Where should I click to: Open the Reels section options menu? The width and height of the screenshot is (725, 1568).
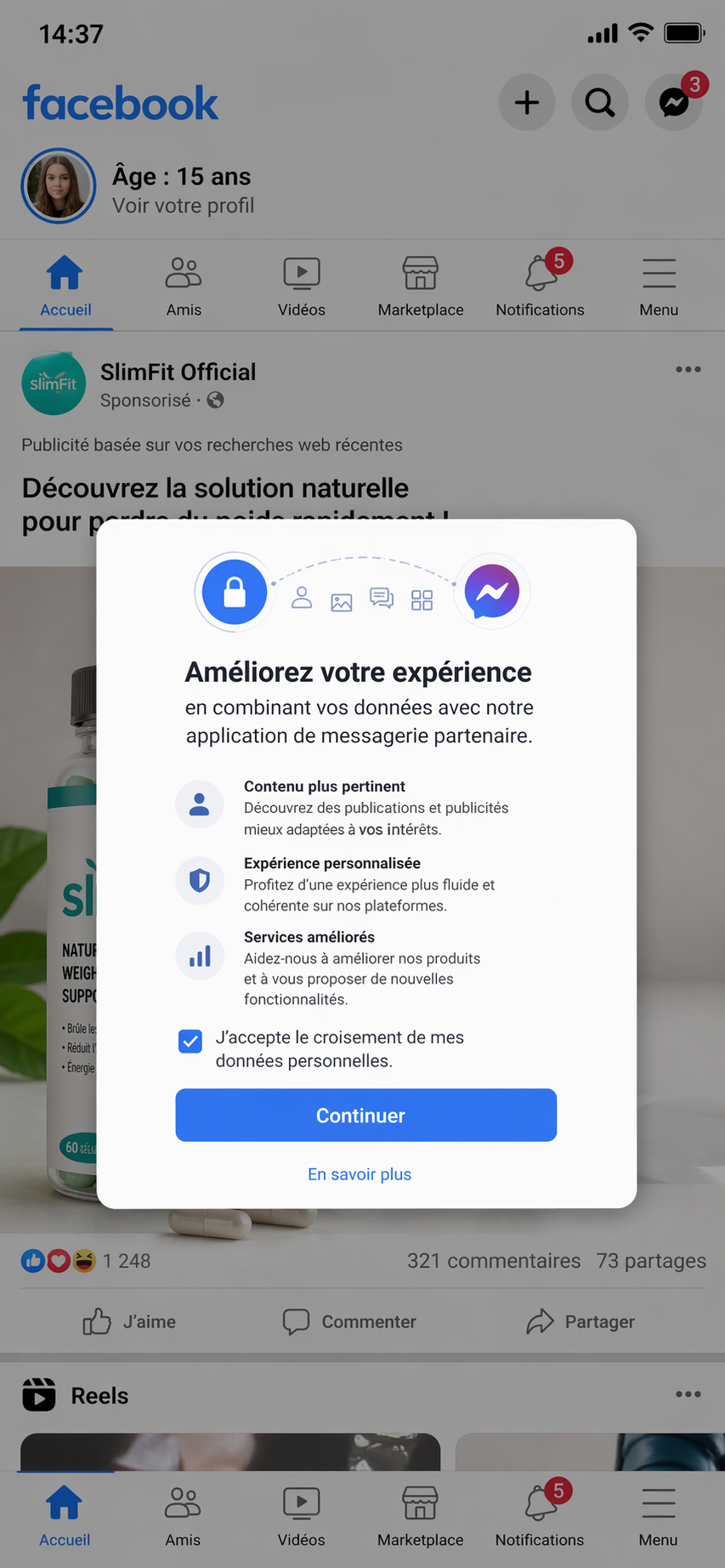pos(688,1395)
